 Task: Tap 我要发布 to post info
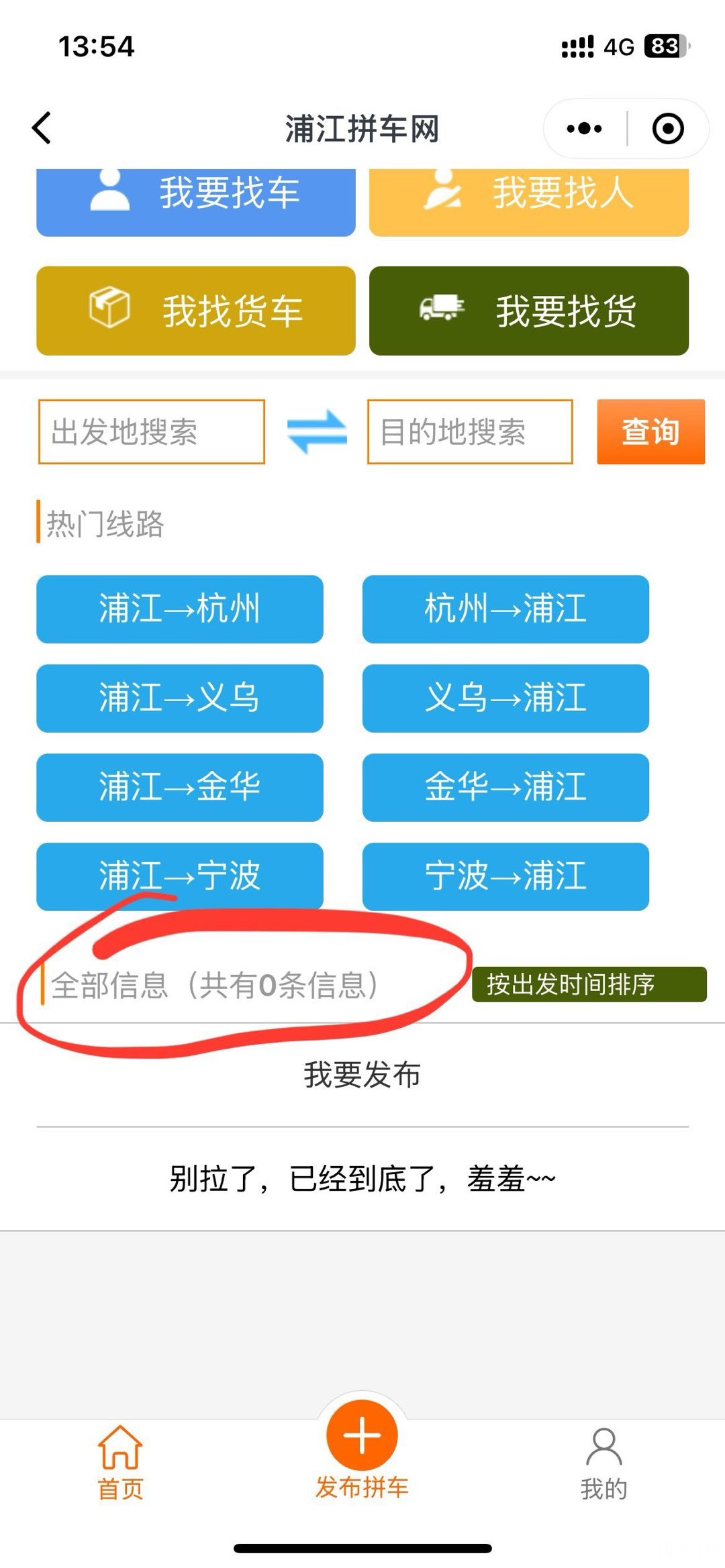pos(362,1074)
